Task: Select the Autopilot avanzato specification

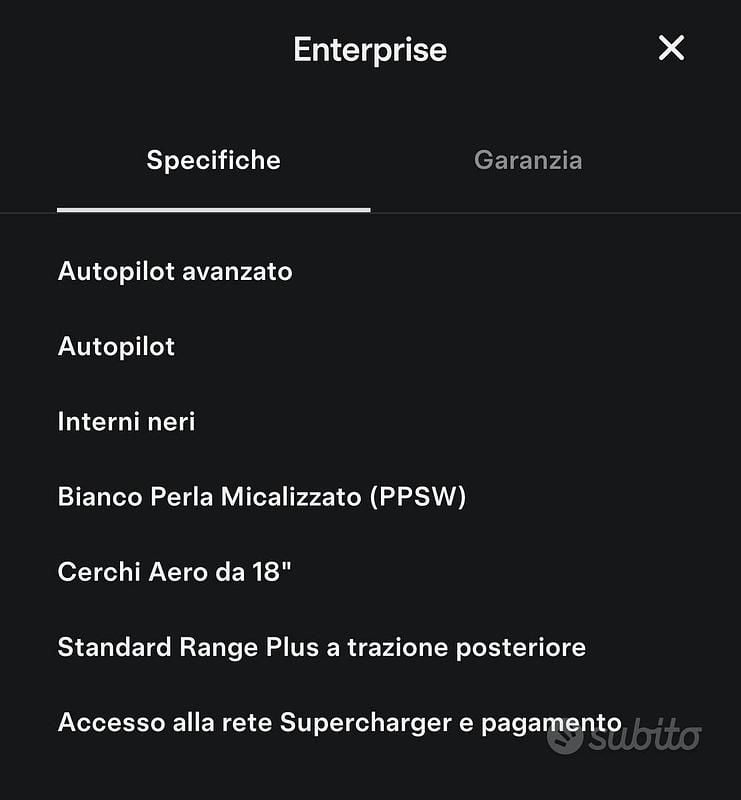Action: tap(176, 270)
